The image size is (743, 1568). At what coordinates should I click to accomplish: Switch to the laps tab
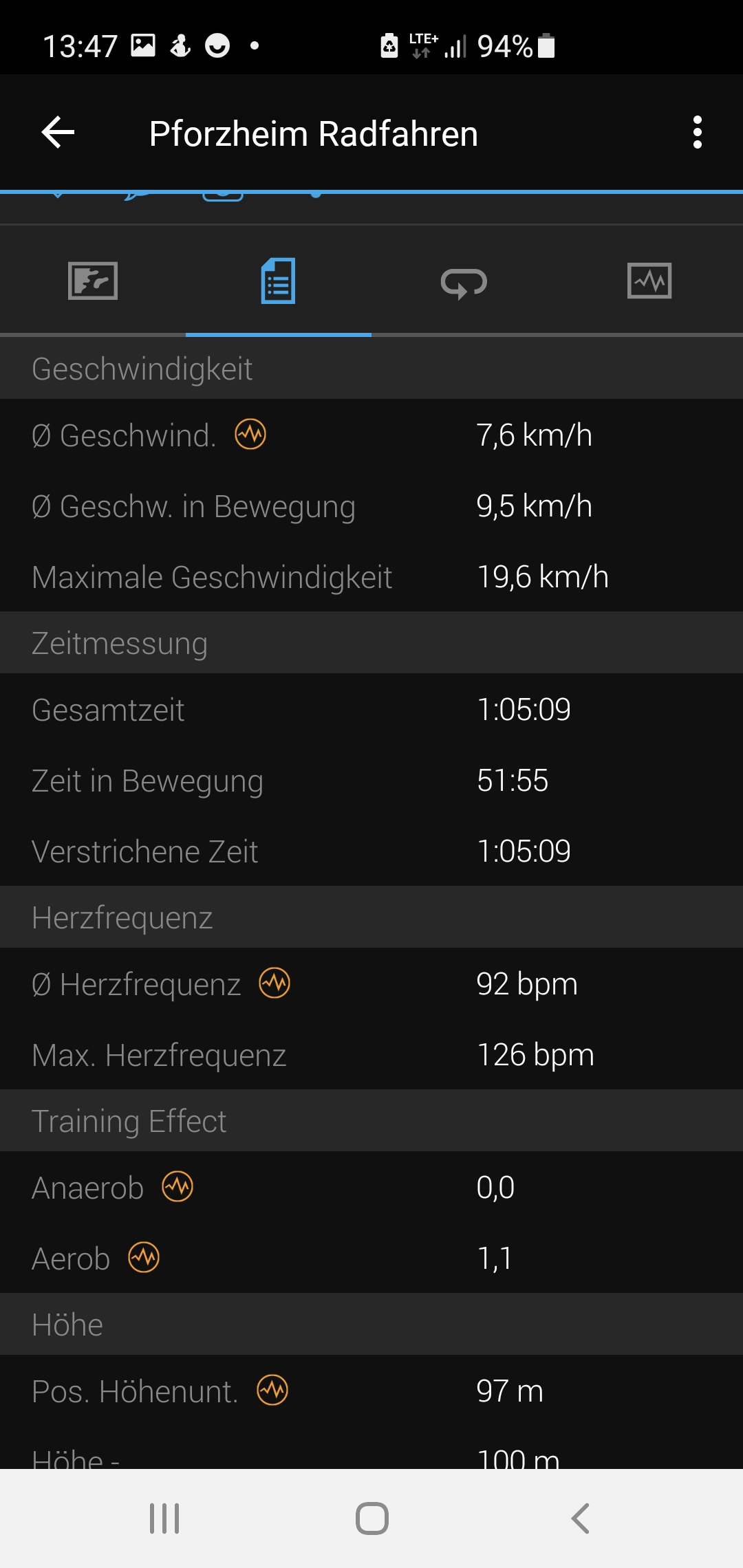click(x=464, y=282)
